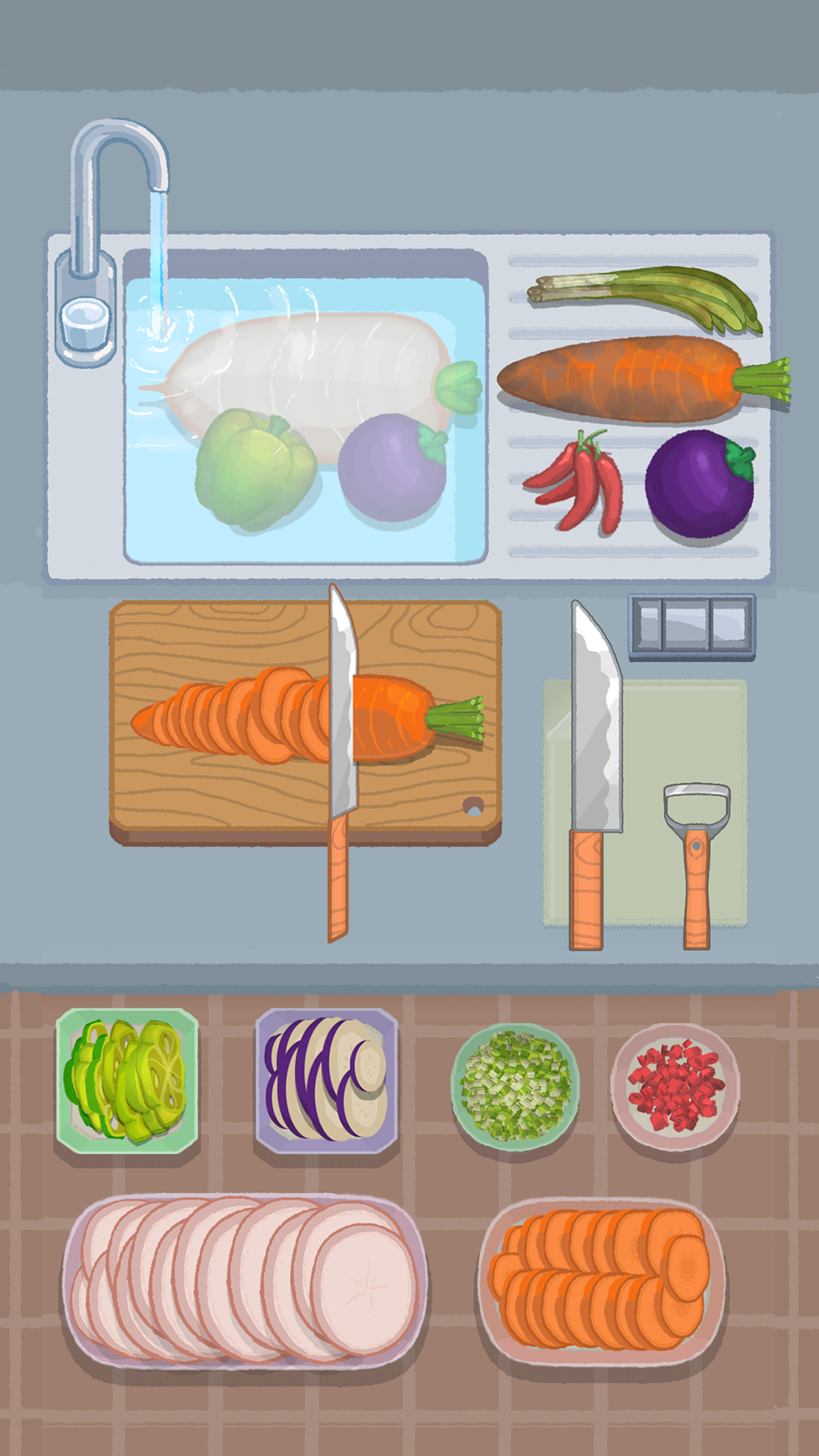Tap the knife slicing the carrot
Screen dimensions: 819x1456
[341, 758]
